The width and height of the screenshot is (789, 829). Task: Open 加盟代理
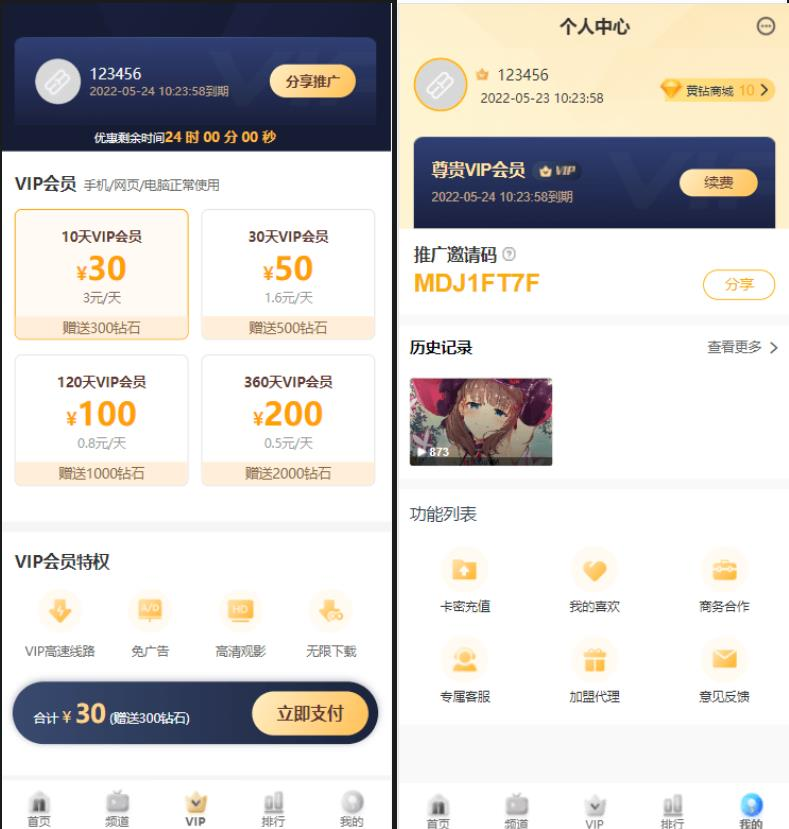tap(595, 672)
